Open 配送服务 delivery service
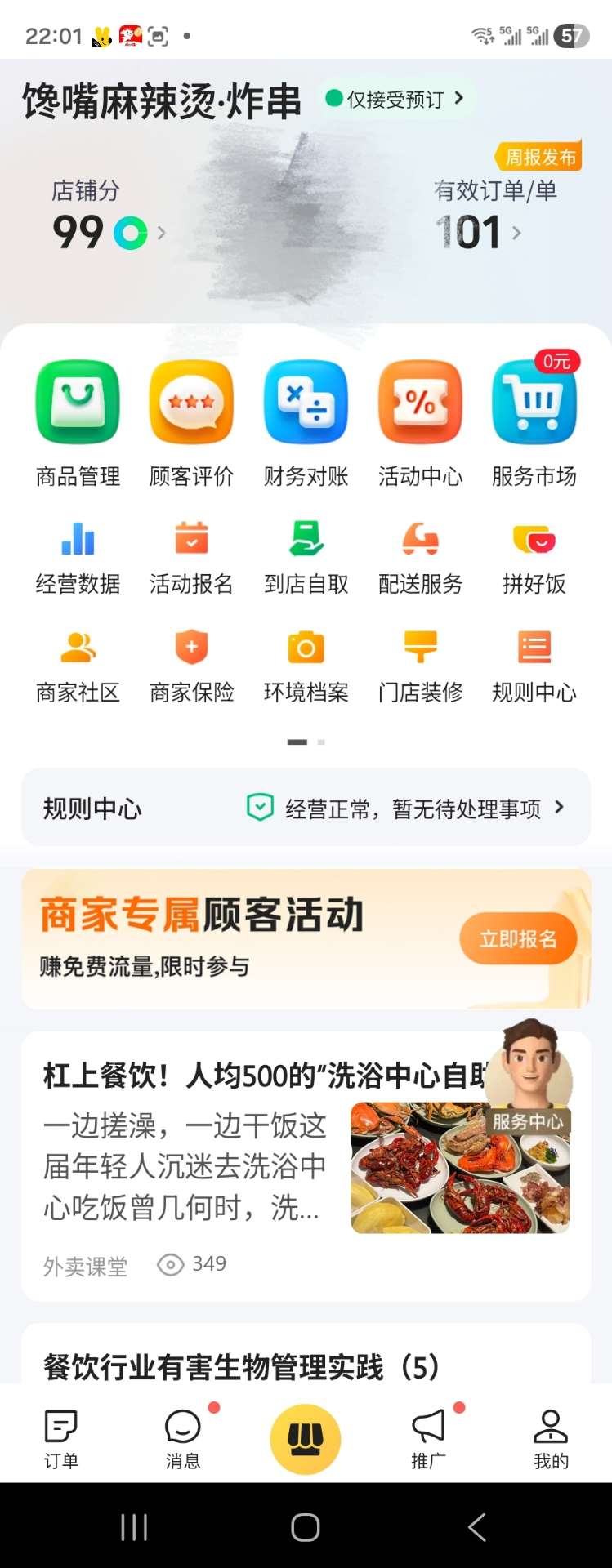The image size is (612, 1568). click(x=420, y=557)
